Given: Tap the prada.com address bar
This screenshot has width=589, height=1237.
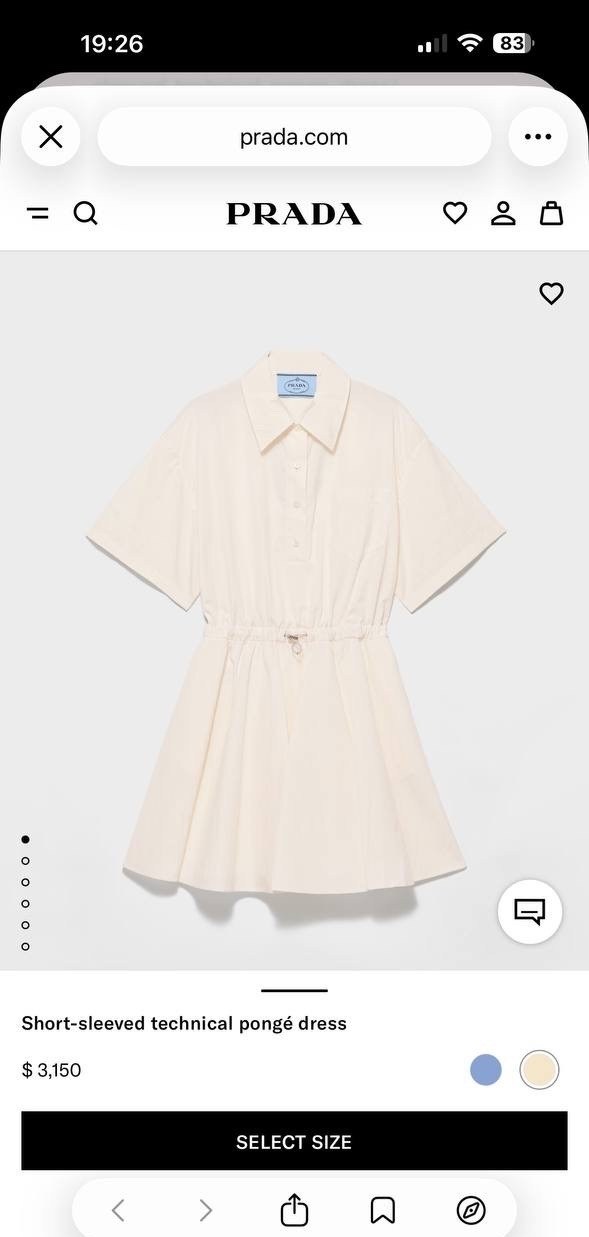Looking at the screenshot, I should tap(294, 137).
